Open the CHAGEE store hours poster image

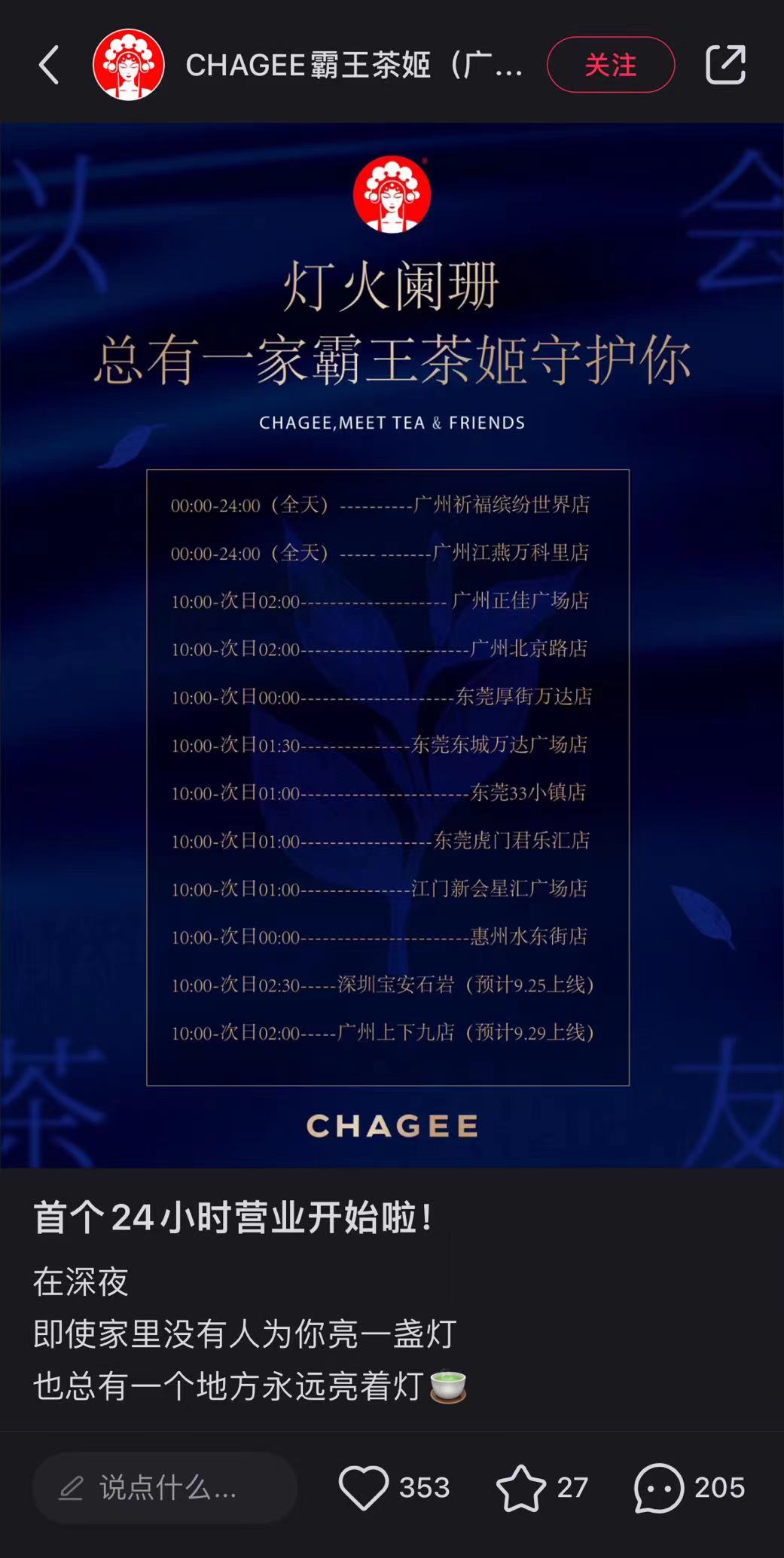(x=392, y=646)
